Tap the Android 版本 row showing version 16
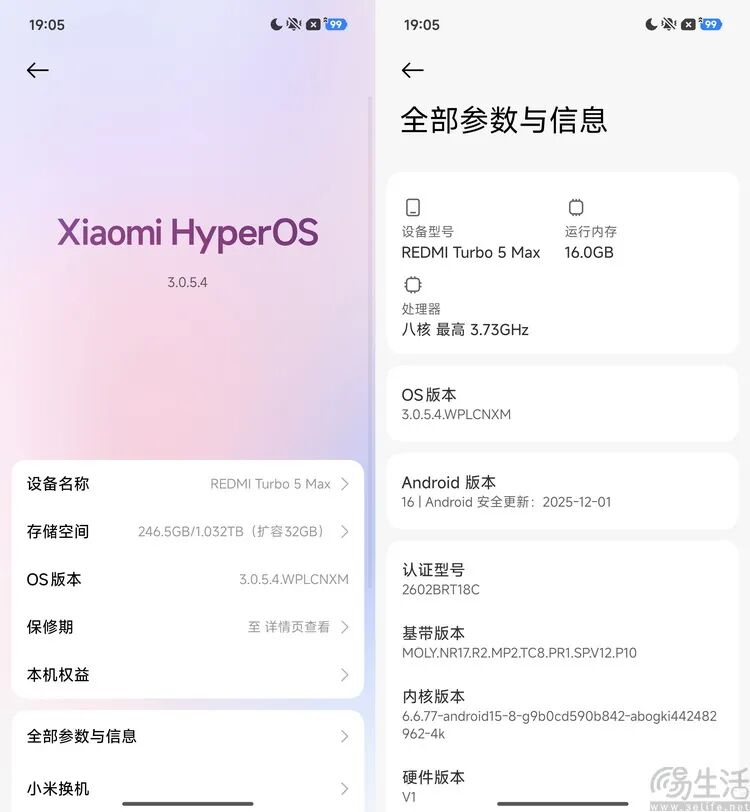 [x=561, y=492]
